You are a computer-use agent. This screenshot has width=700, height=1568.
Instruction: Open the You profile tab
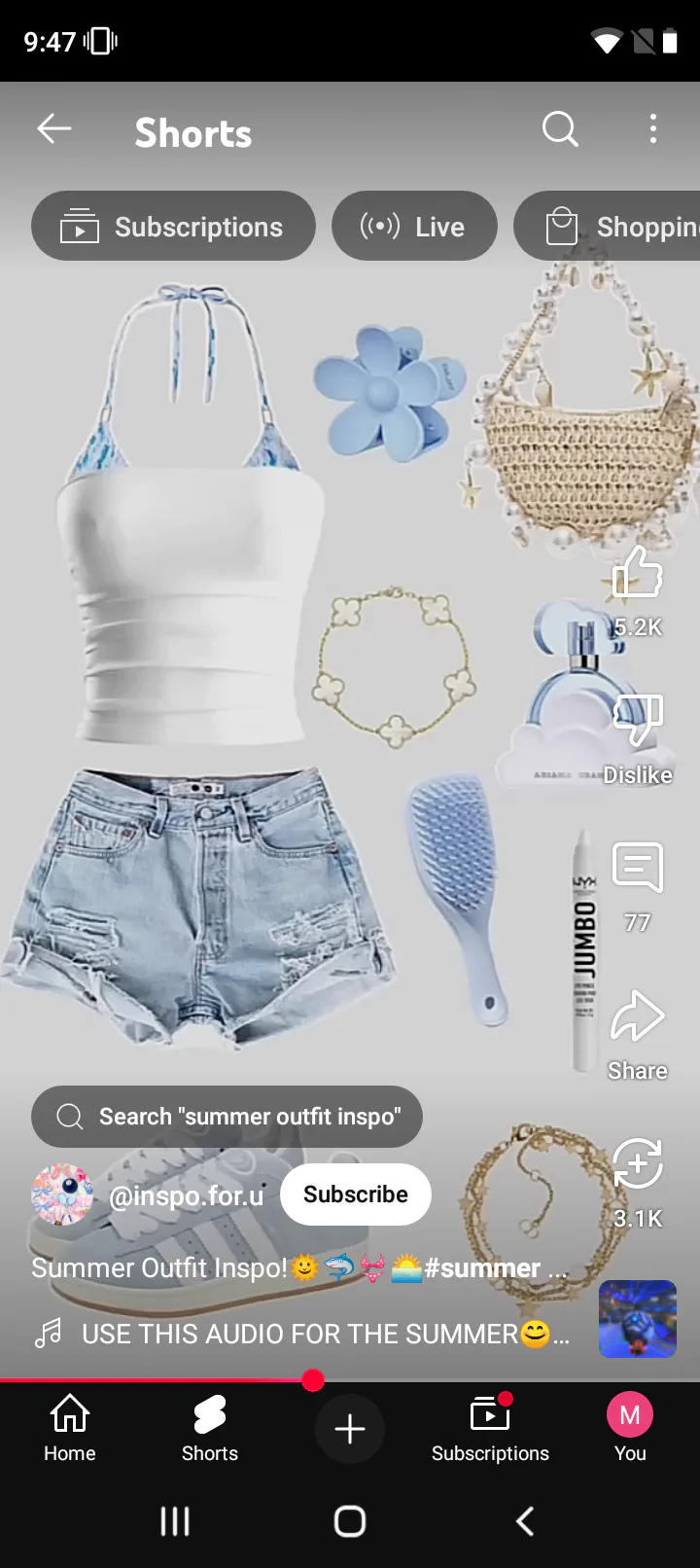(630, 1428)
